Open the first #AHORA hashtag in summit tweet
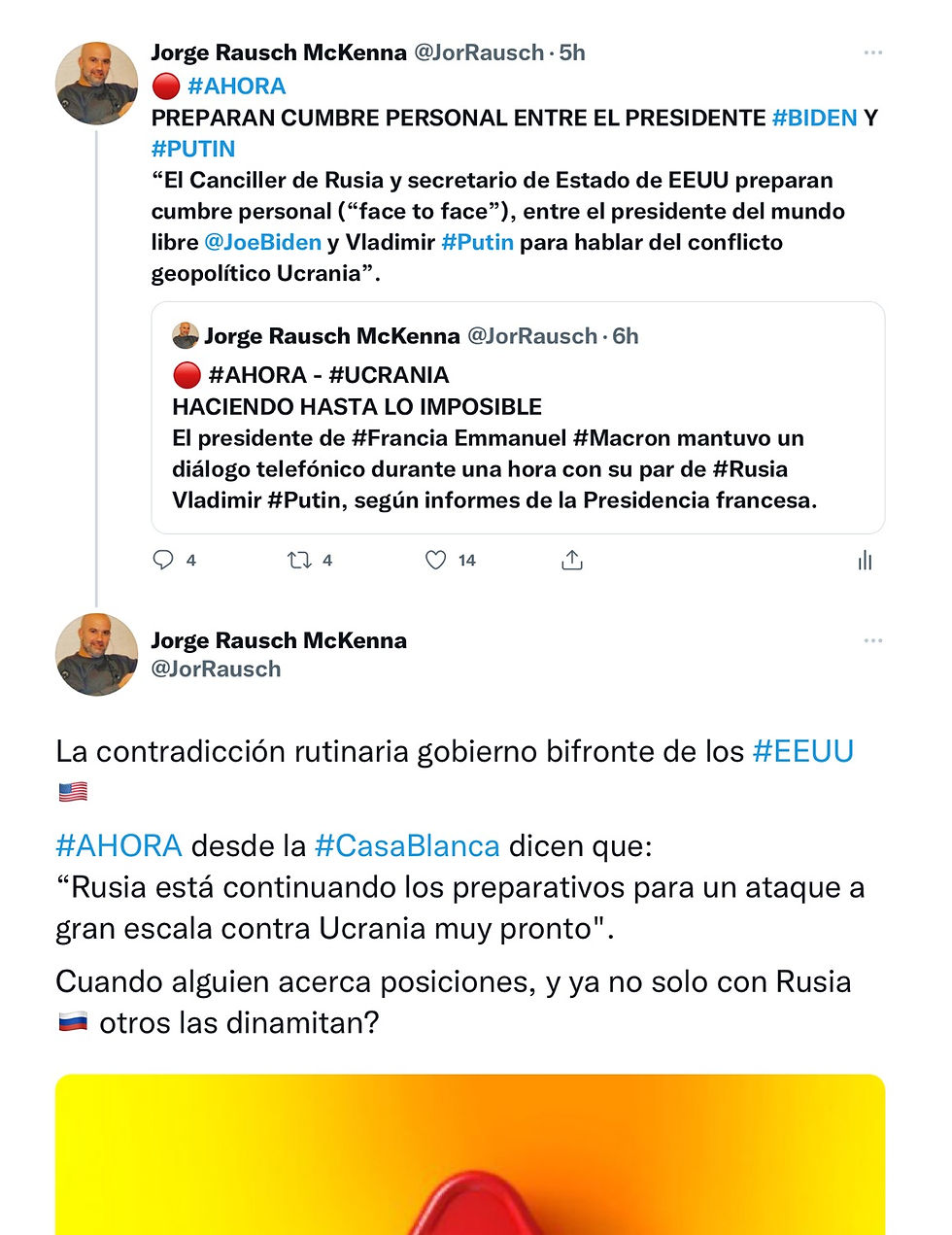Viewport: 952px width, 1235px height. click(x=236, y=86)
